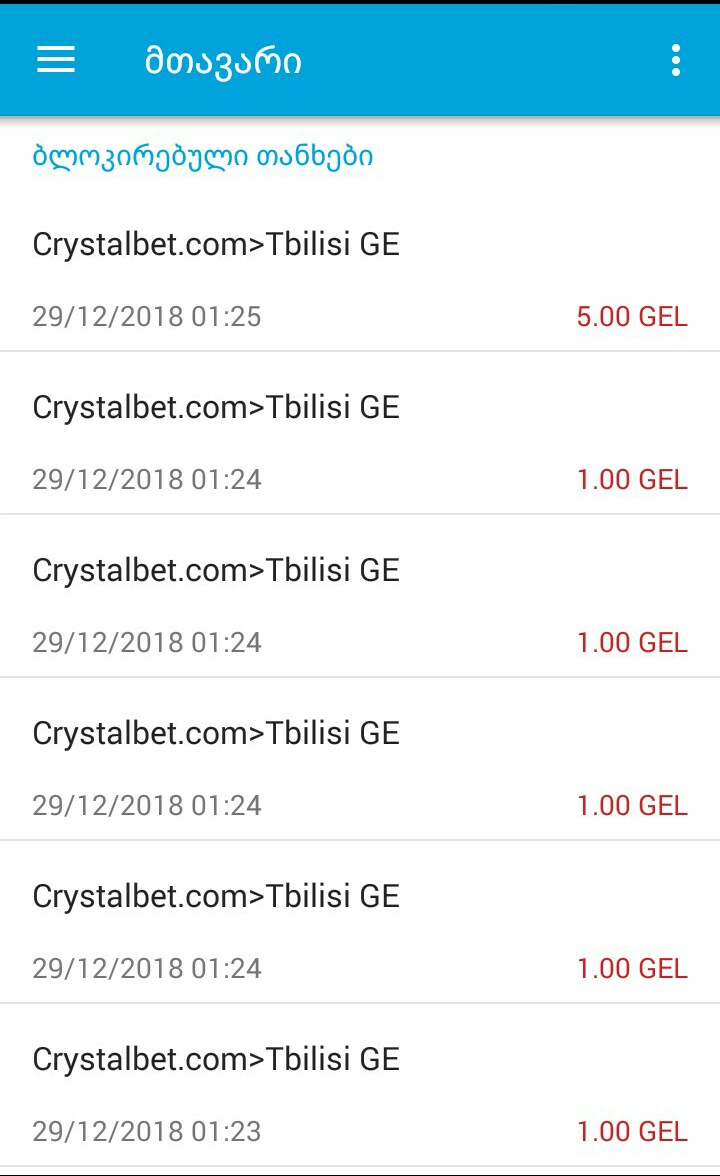Open the navigation drawer menu
The height and width of the screenshot is (1176, 720).
point(56,60)
